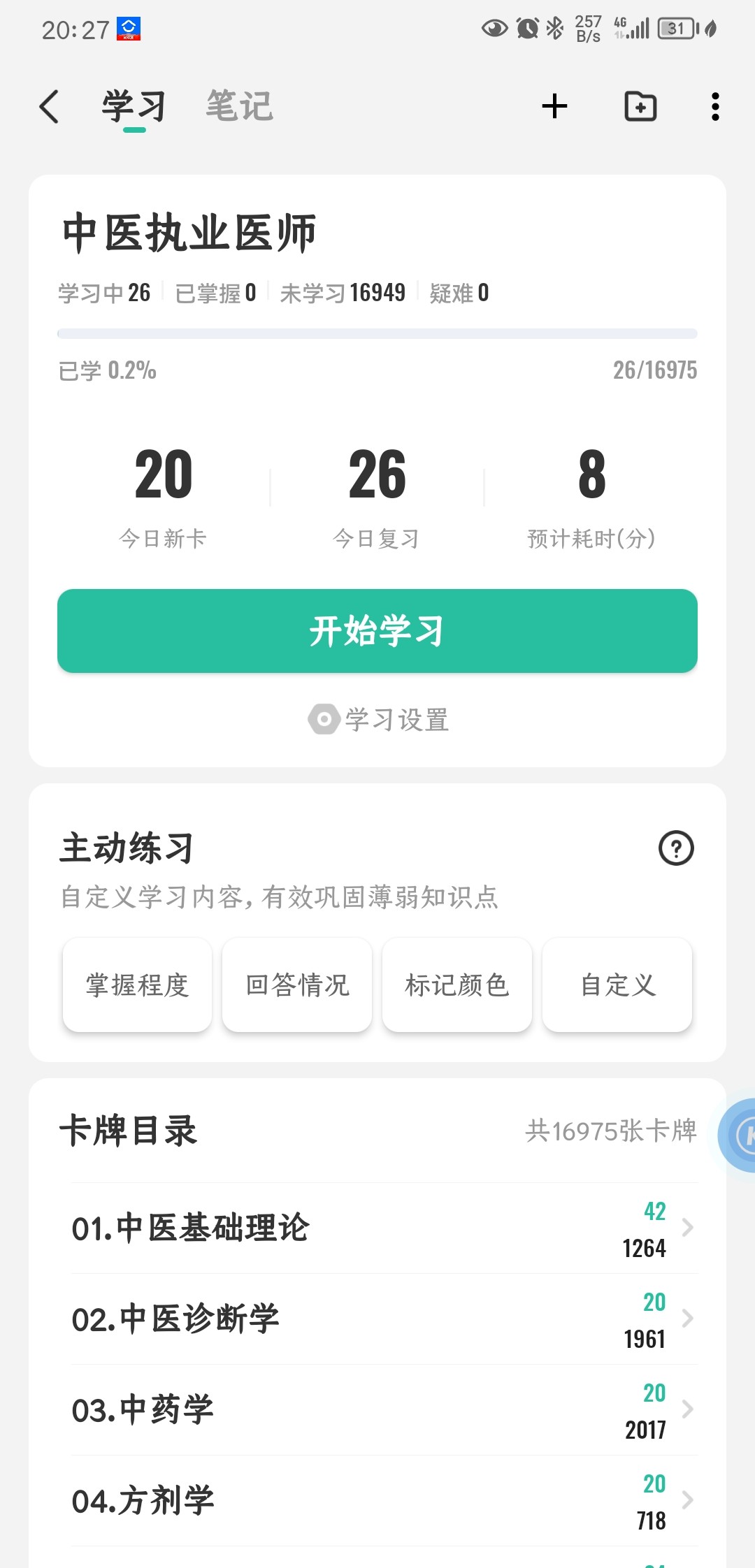The image size is (755, 1568).
Task: Open chapter 03.中药学
Action: (384, 1410)
